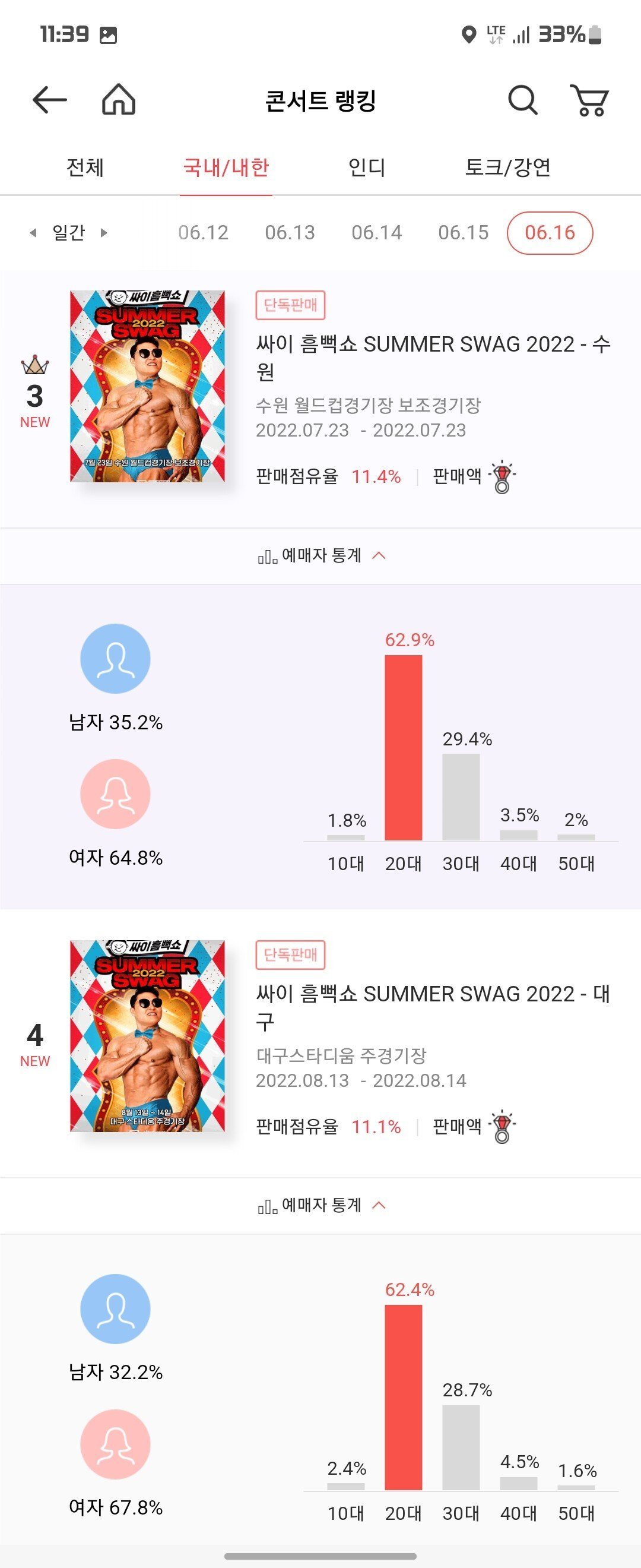Select date 06.12
The image size is (641, 1568).
[203, 232]
